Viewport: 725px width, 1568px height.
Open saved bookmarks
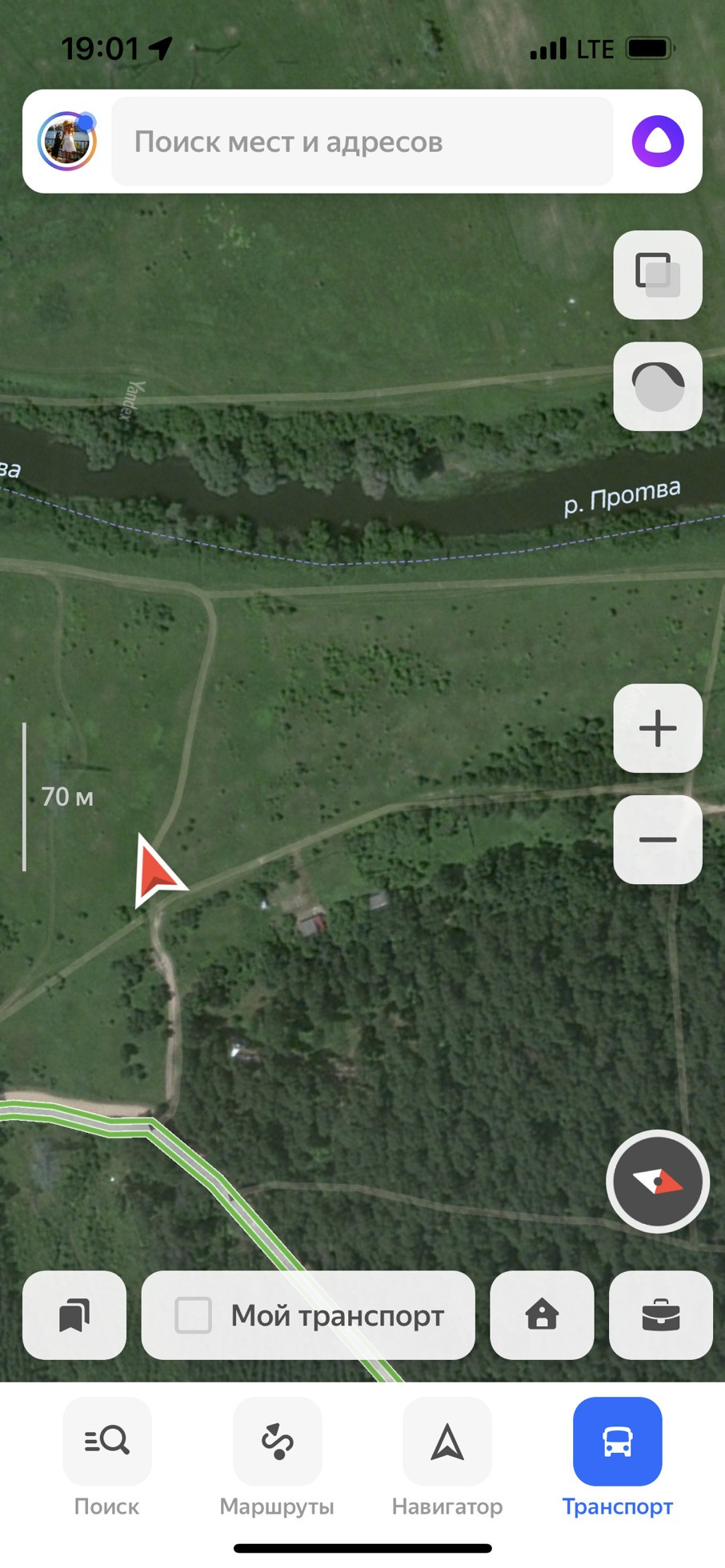tap(74, 1315)
